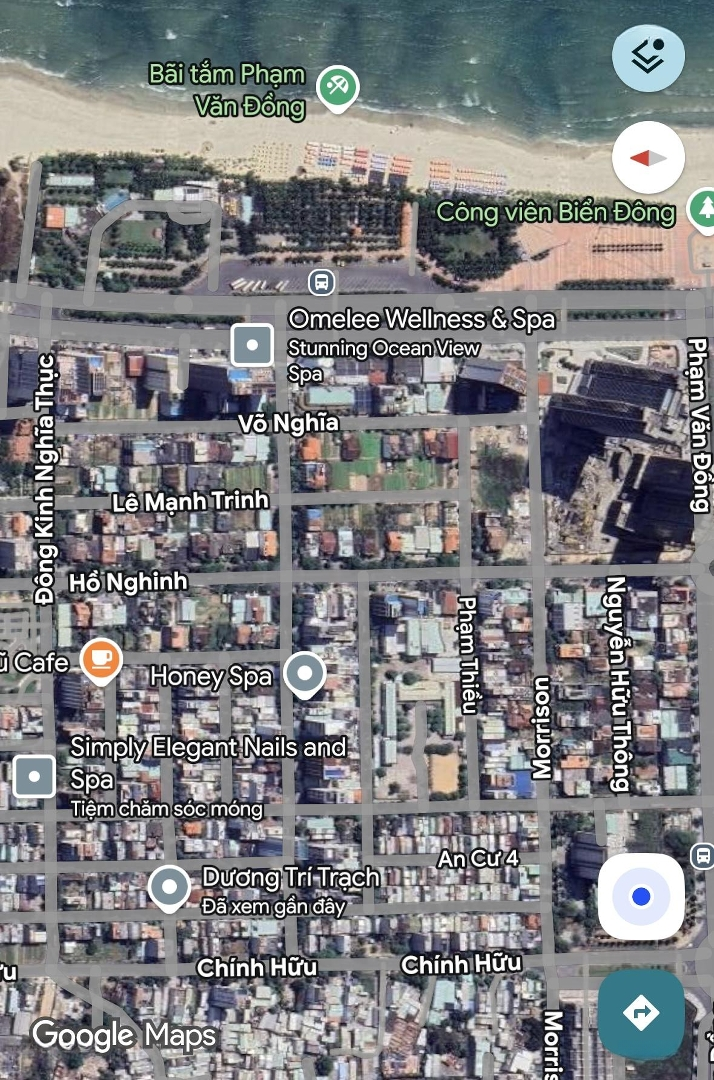Open the Công viên Biển Đông park marker
714x1080 pixels.
(x=704, y=211)
